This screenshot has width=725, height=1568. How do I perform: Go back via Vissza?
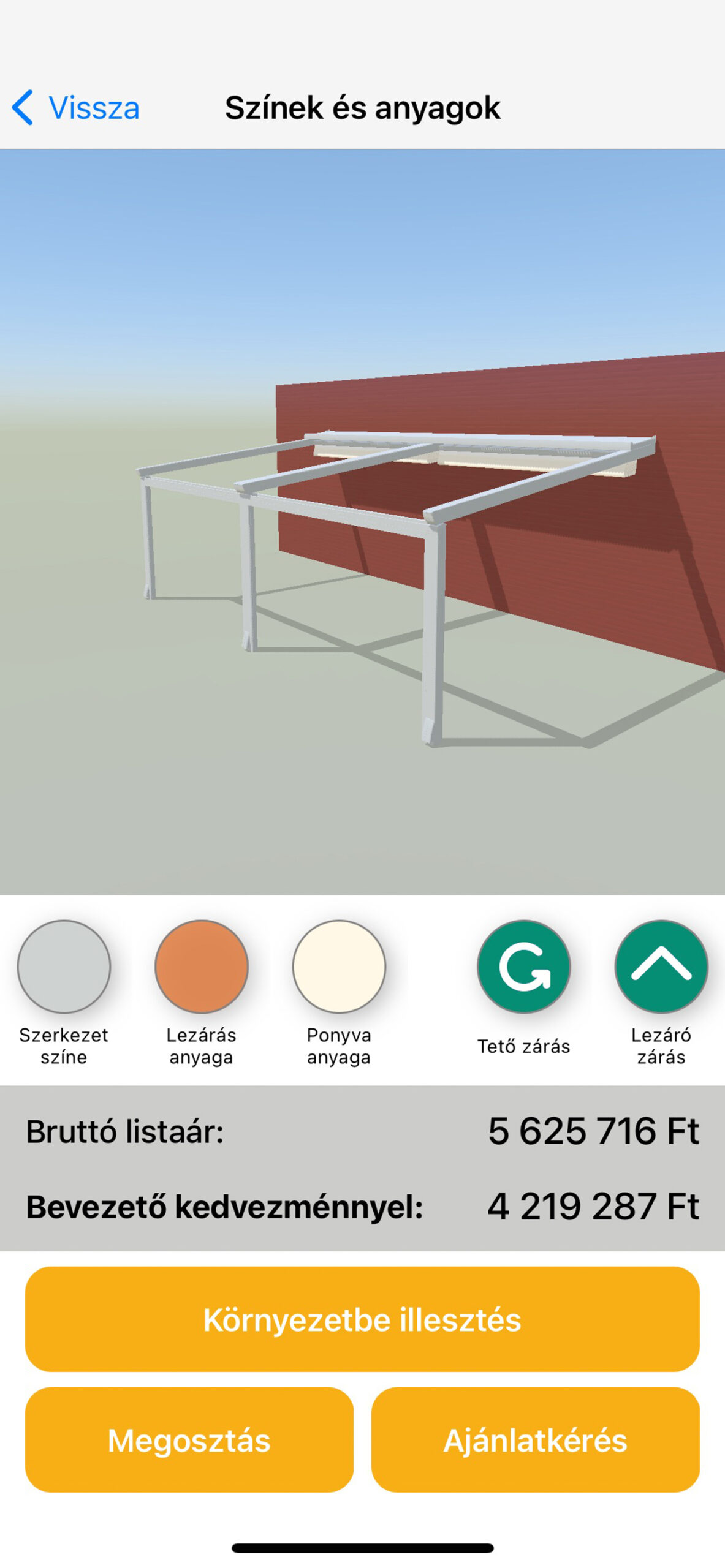click(76, 108)
